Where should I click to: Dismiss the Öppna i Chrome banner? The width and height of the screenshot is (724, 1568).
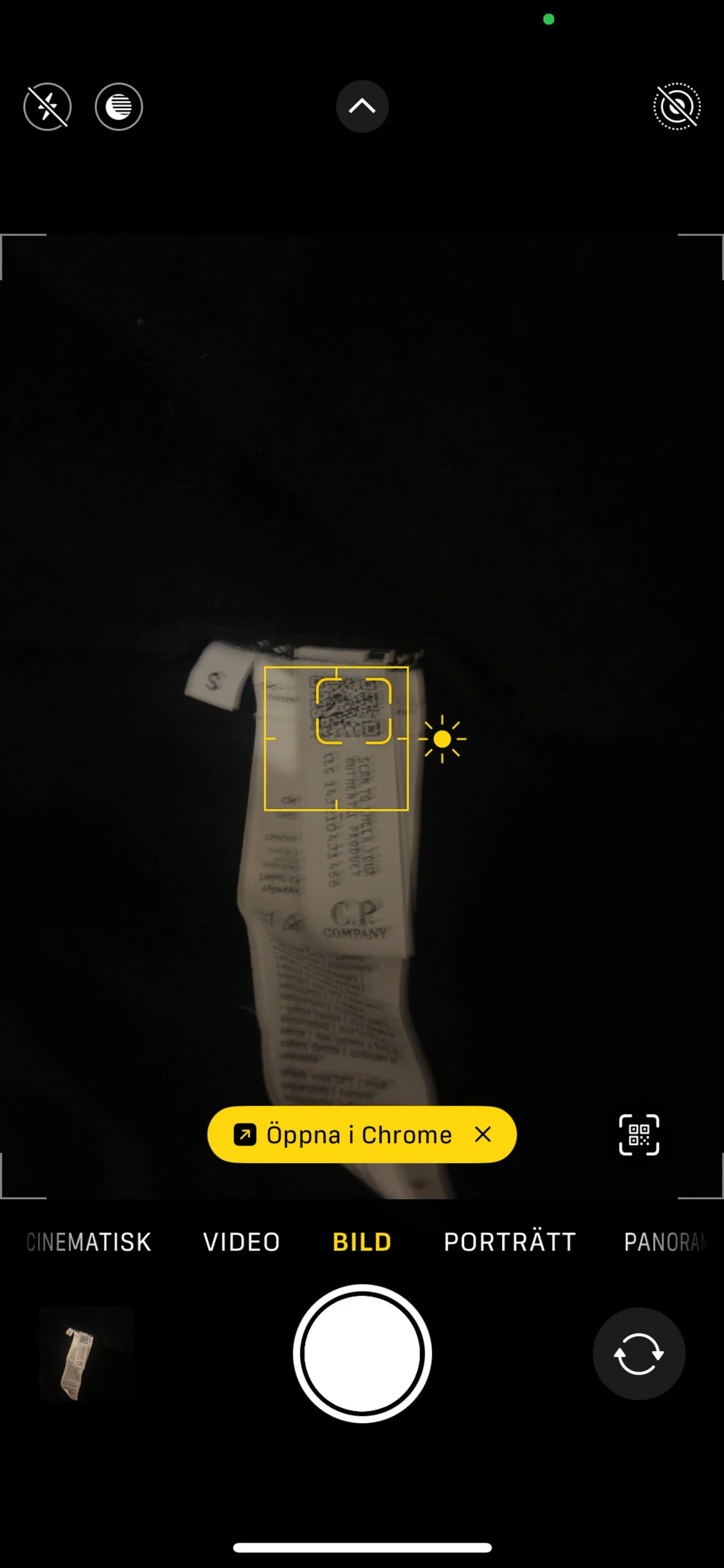[483, 1135]
